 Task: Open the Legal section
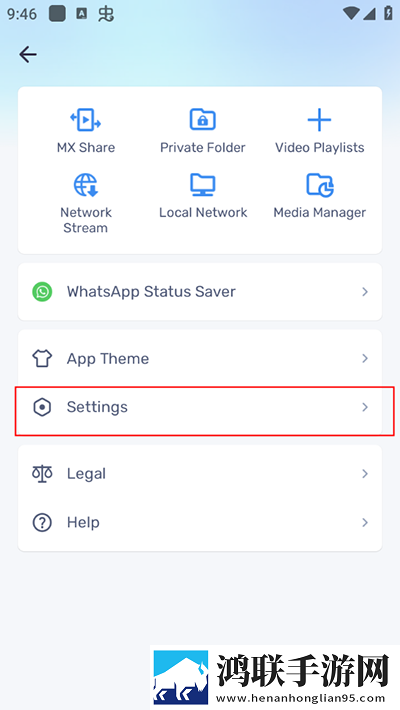click(200, 474)
